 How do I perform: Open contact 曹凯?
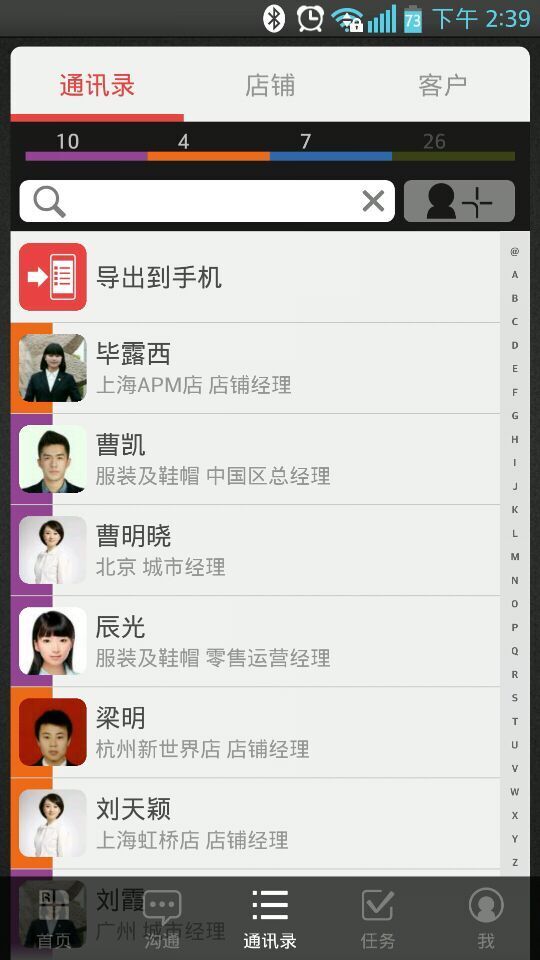point(255,459)
